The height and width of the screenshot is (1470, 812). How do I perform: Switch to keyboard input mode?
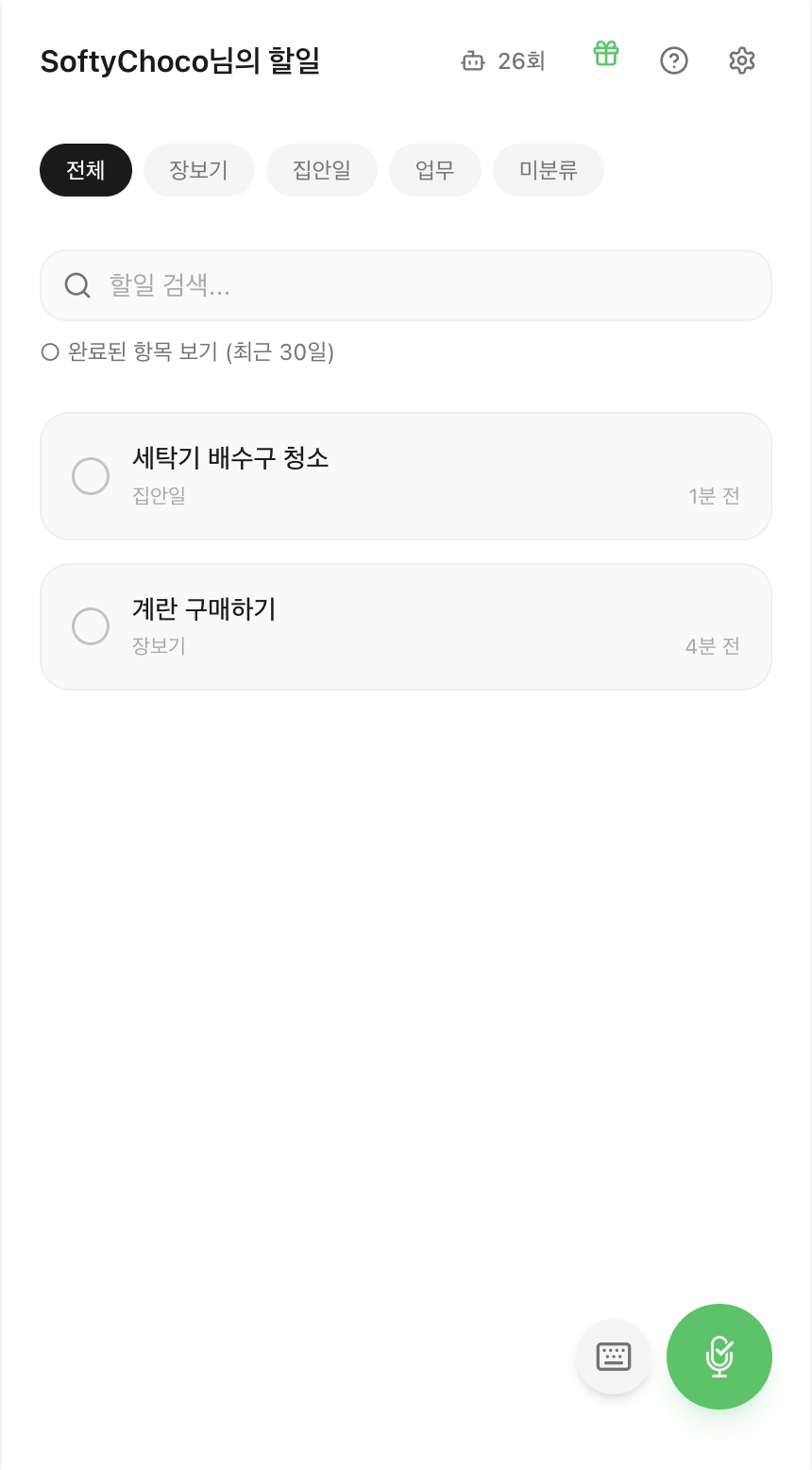click(x=614, y=1357)
